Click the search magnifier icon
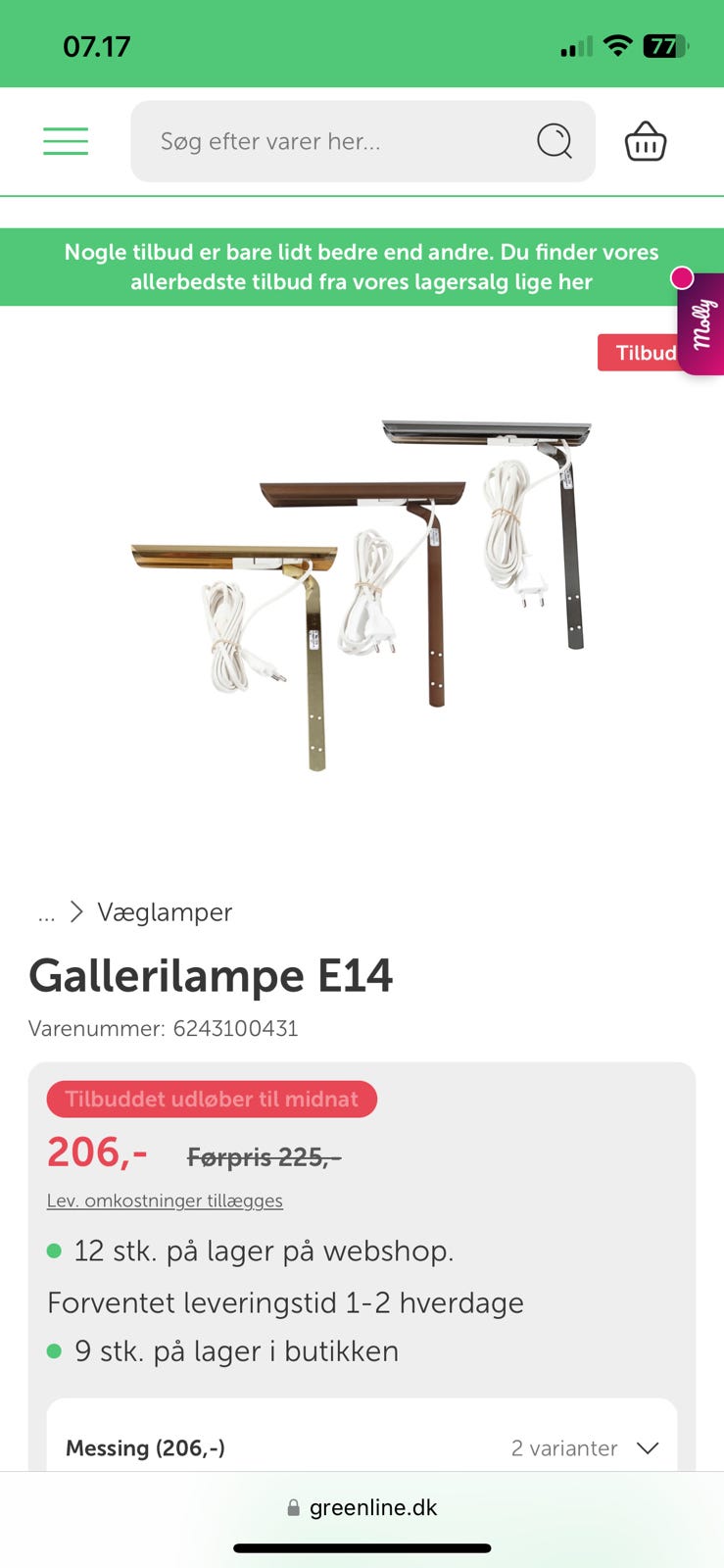 pyautogui.click(x=555, y=141)
